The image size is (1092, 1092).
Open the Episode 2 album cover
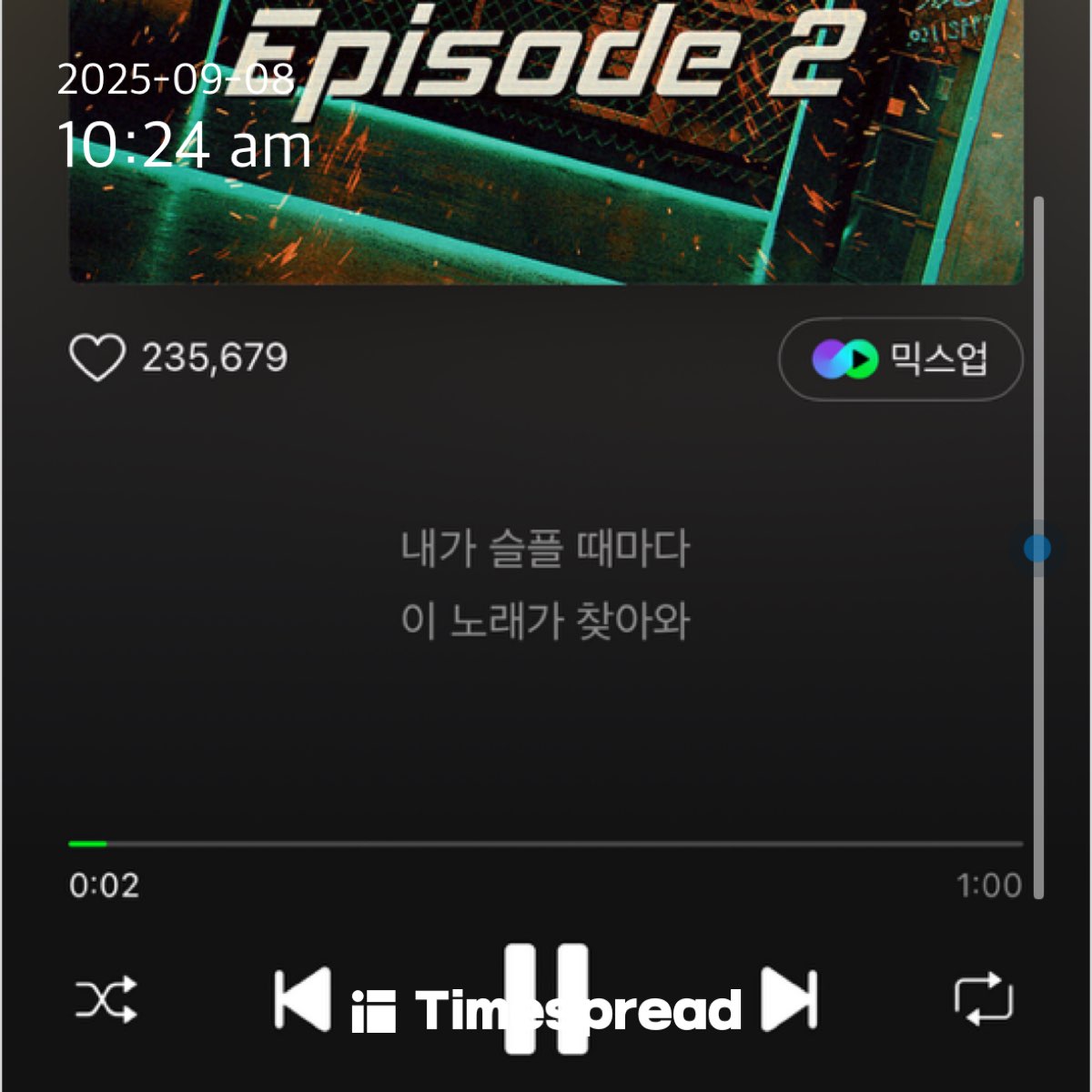tap(546, 146)
